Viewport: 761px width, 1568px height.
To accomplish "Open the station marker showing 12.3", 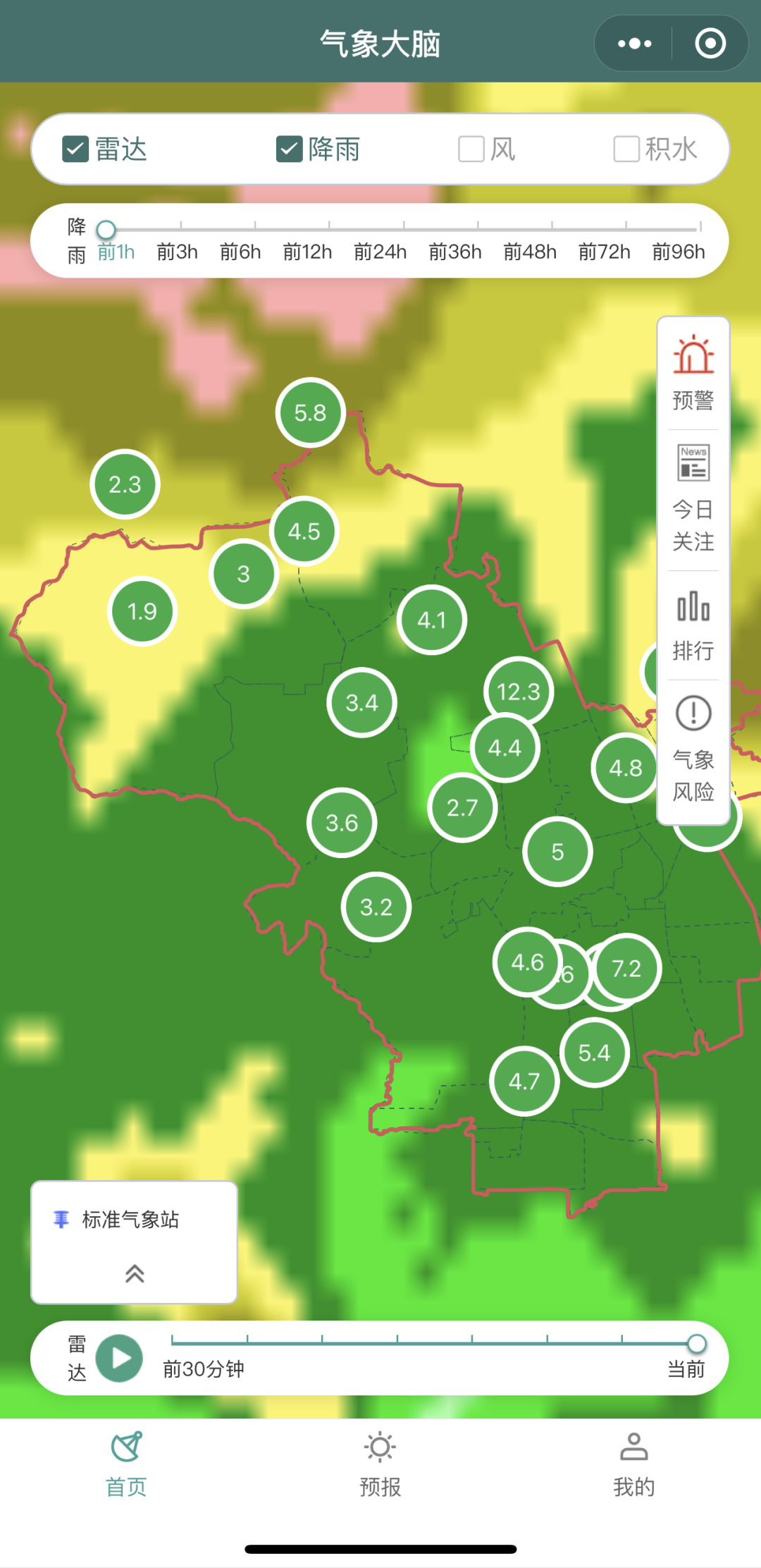I will click(x=519, y=691).
